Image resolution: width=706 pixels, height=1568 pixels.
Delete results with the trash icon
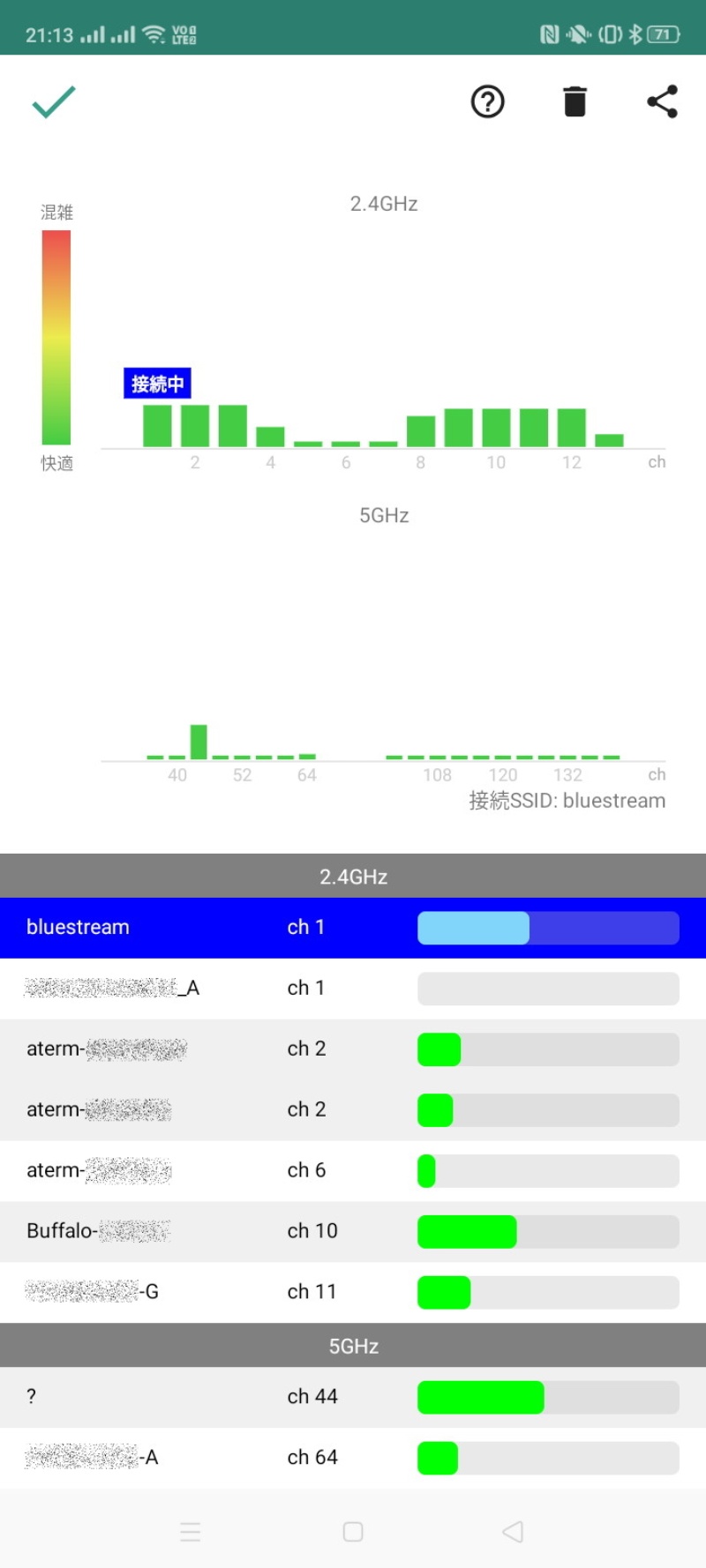575,102
